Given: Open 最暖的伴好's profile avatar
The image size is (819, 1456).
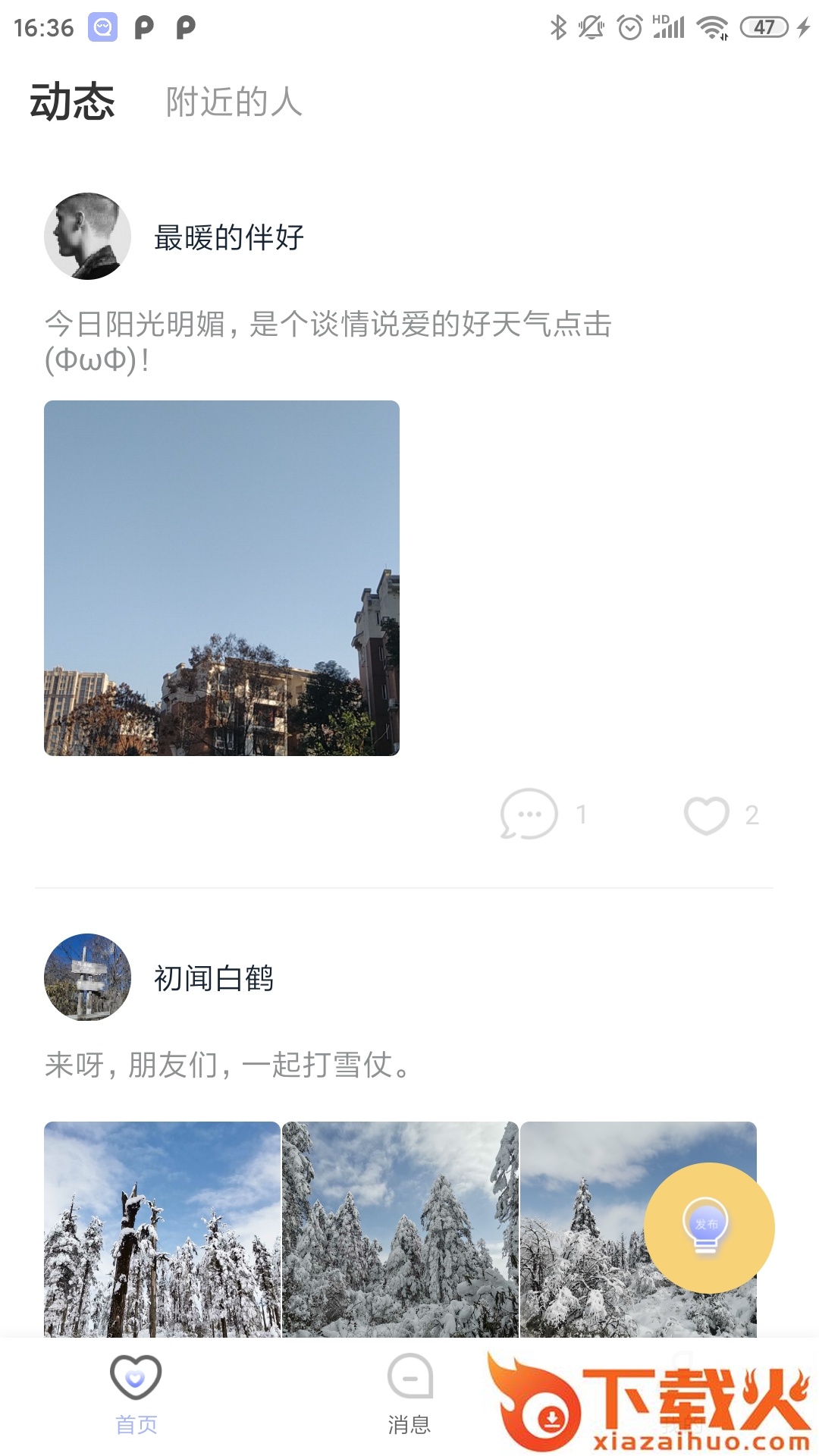Looking at the screenshot, I should [87, 236].
